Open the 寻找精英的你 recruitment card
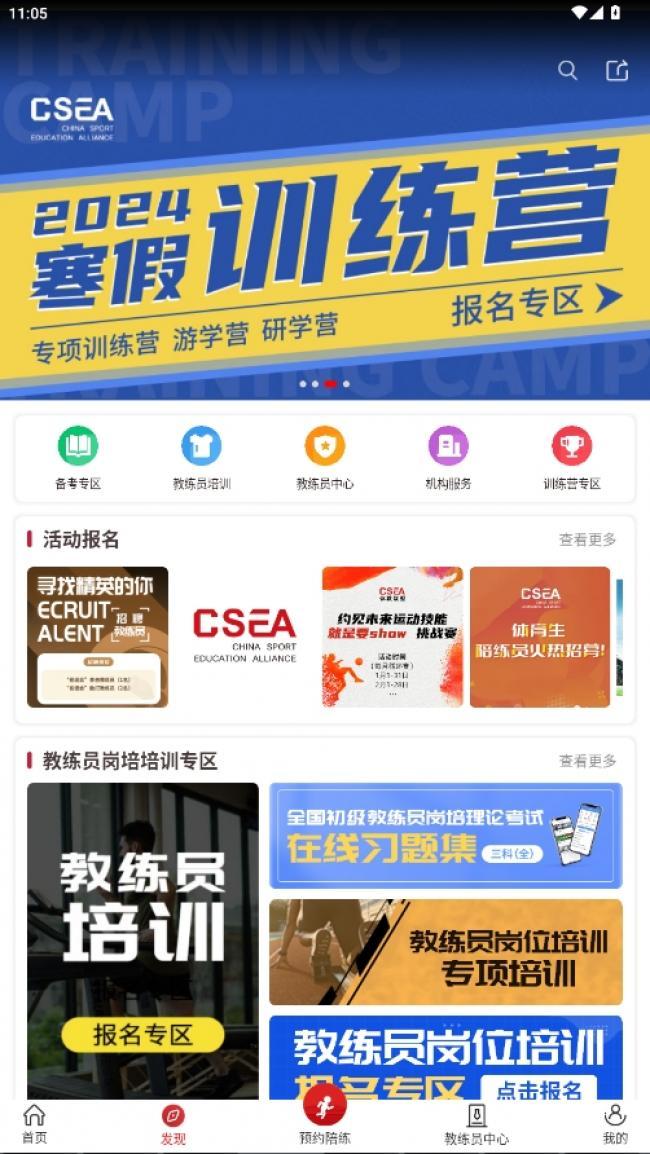The width and height of the screenshot is (650, 1154). [x=97, y=637]
